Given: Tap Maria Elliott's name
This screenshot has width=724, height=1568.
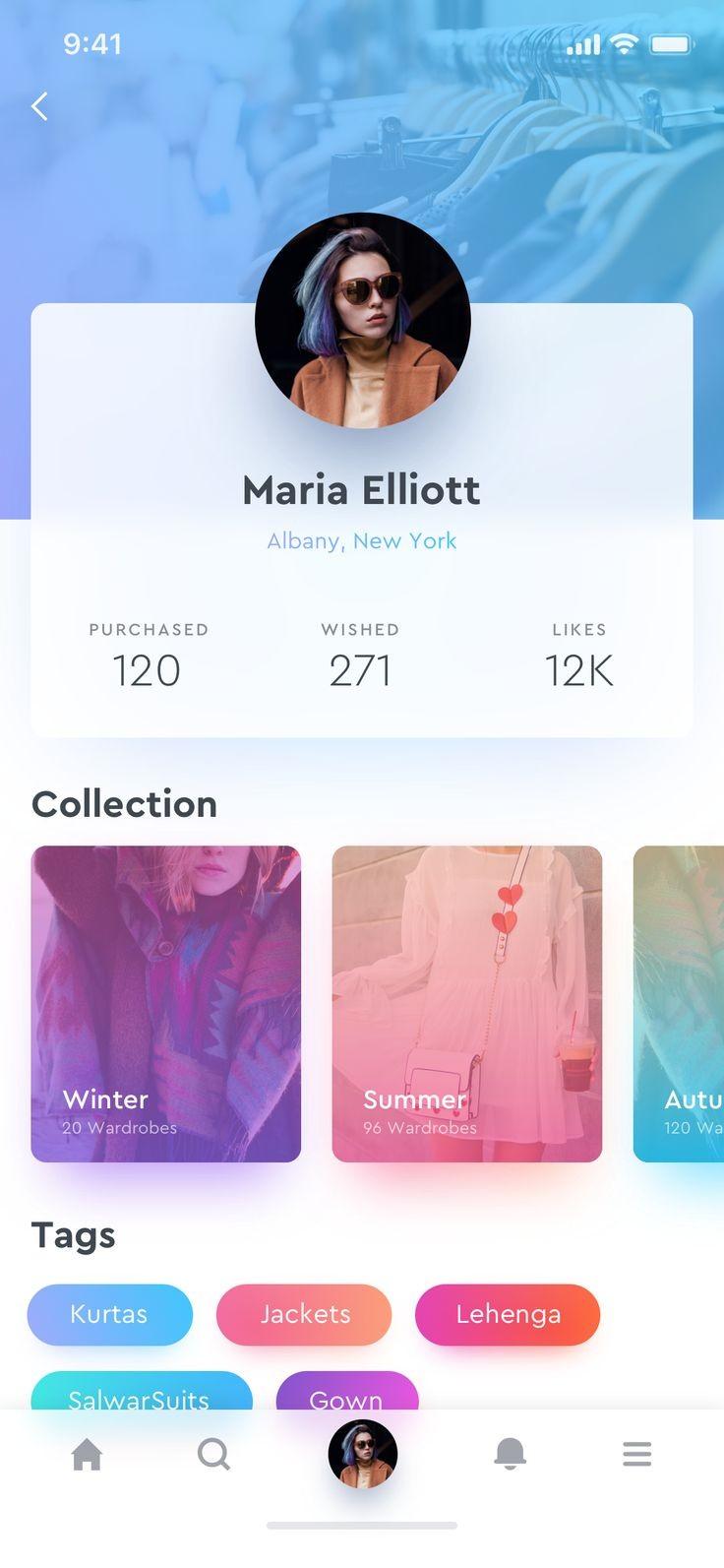Looking at the screenshot, I should tap(361, 489).
